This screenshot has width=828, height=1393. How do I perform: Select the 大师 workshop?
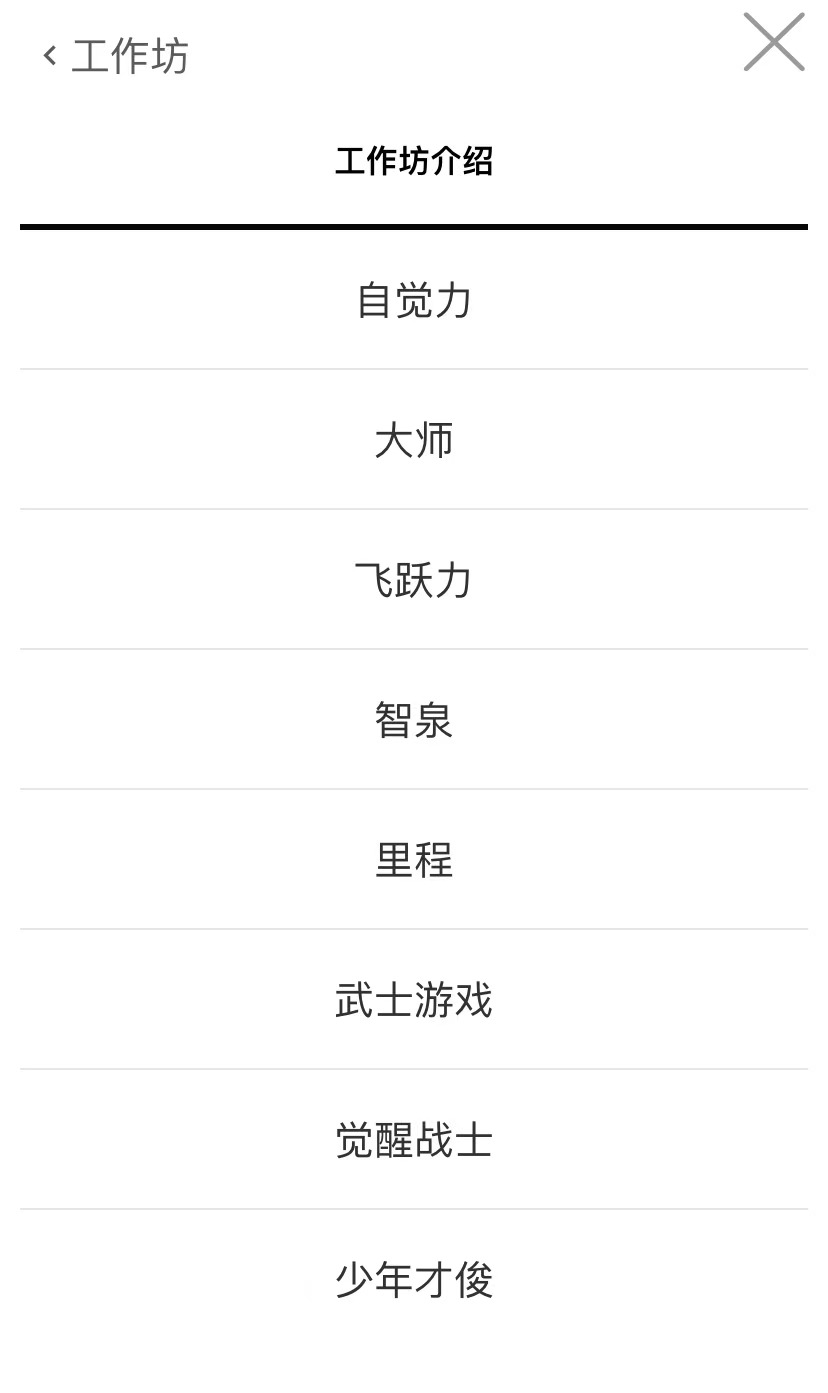(x=414, y=440)
